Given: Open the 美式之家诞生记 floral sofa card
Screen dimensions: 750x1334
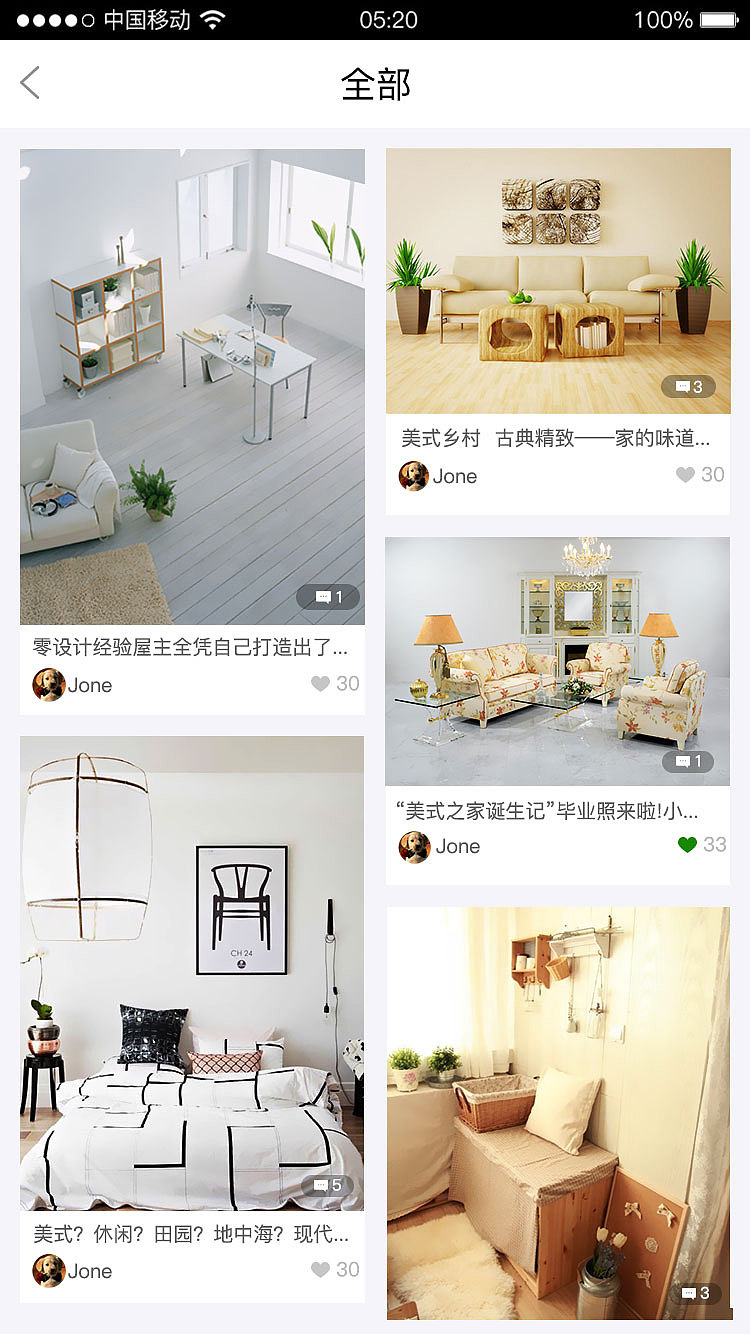Looking at the screenshot, I should click(558, 660).
